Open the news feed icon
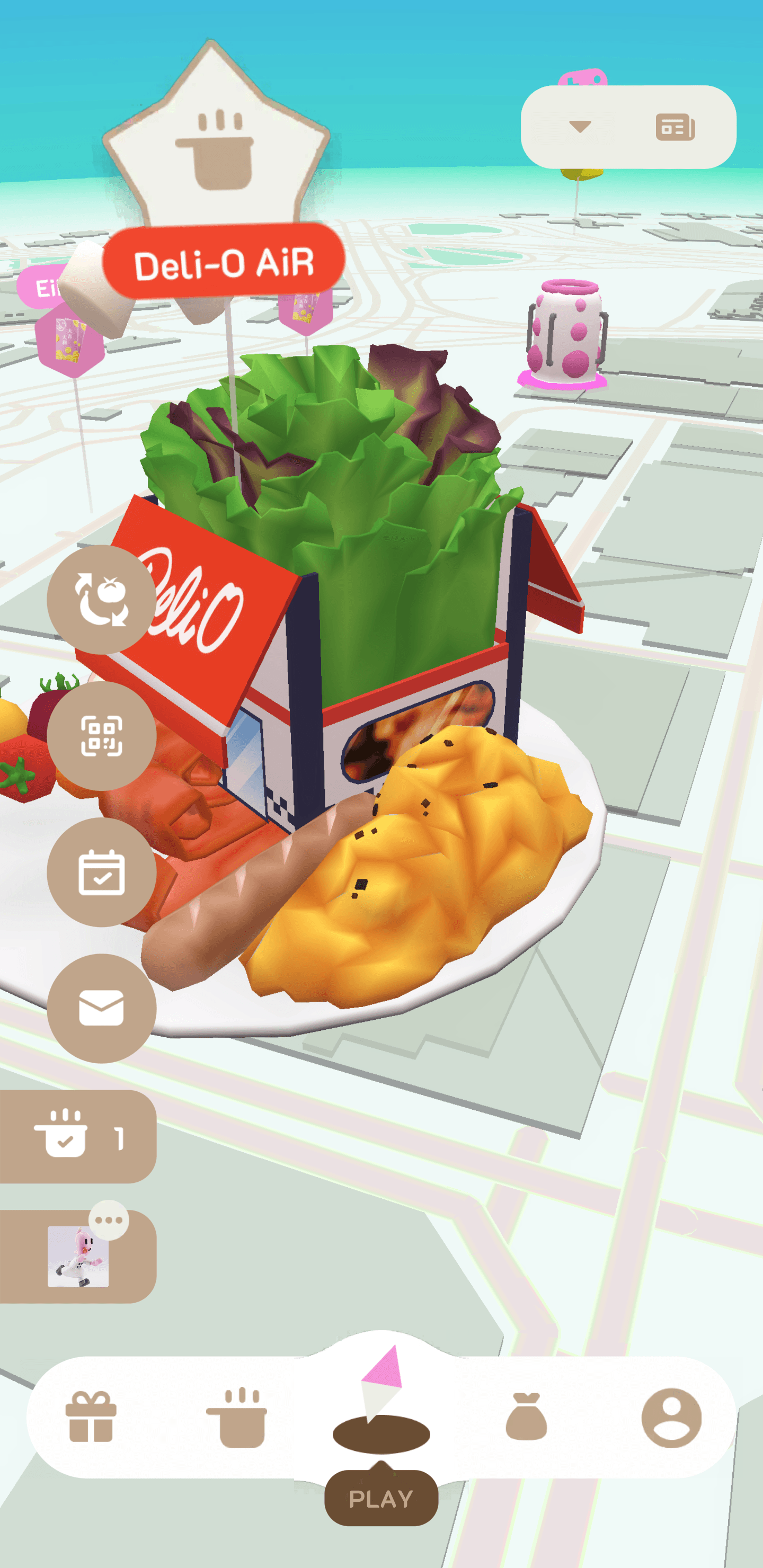Screen dimensions: 763x1568 (x=675, y=127)
